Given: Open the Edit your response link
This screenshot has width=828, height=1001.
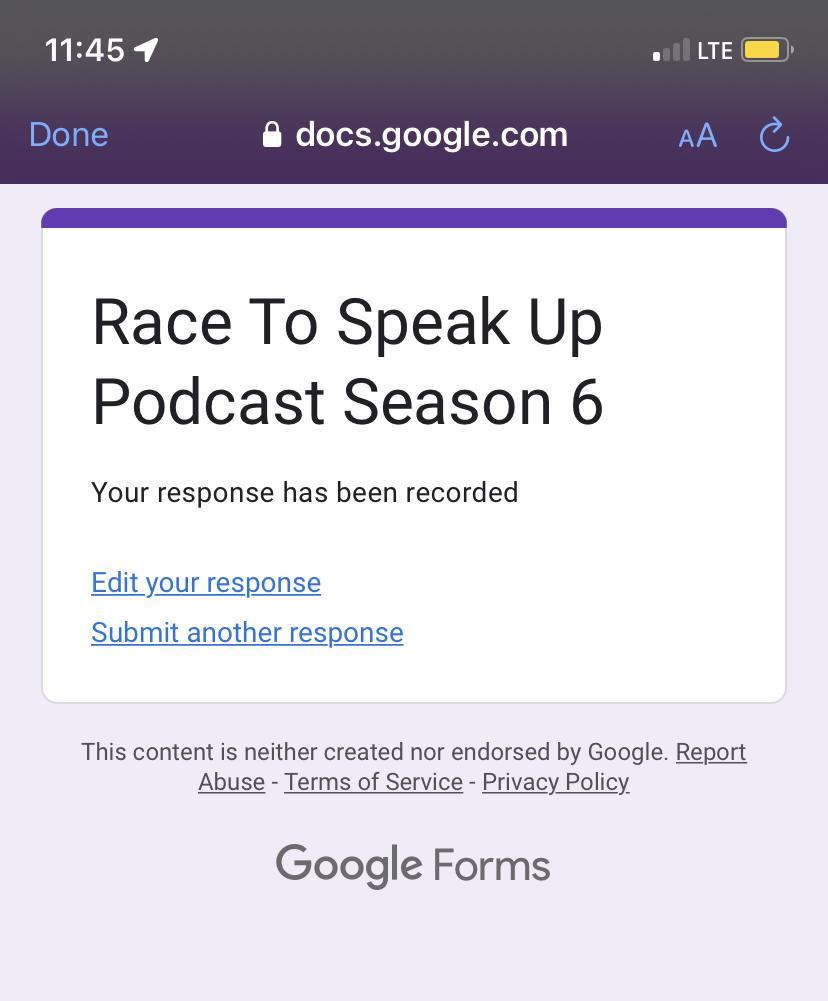Looking at the screenshot, I should (206, 583).
